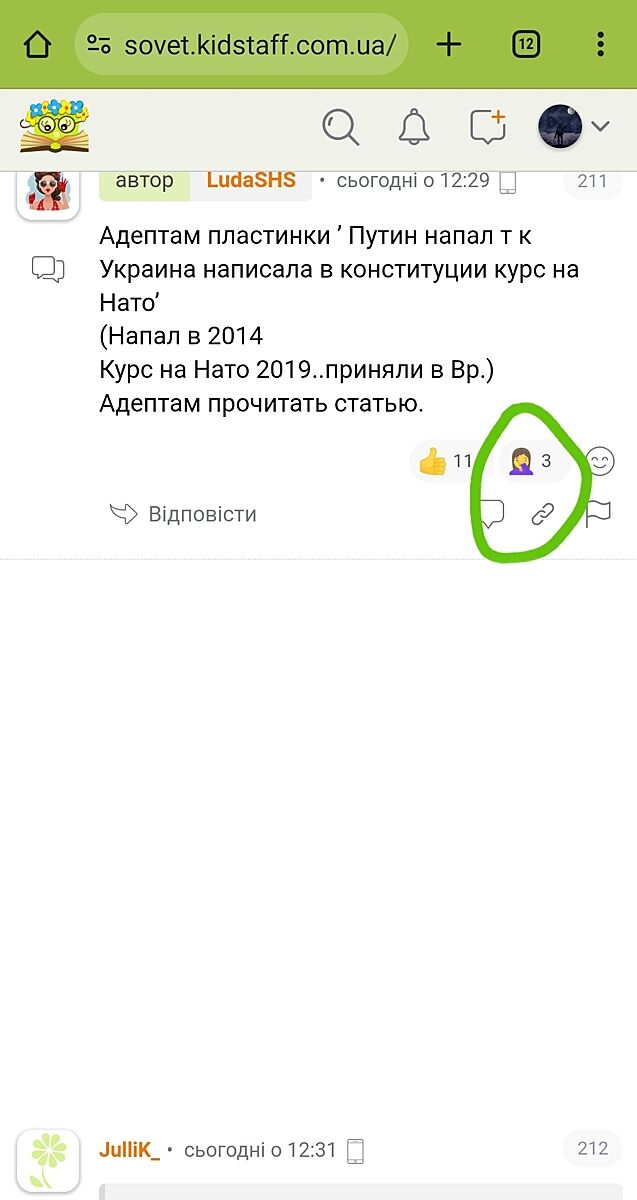Tap the browser home icon
This screenshot has height=1200, width=637.
[x=37, y=45]
